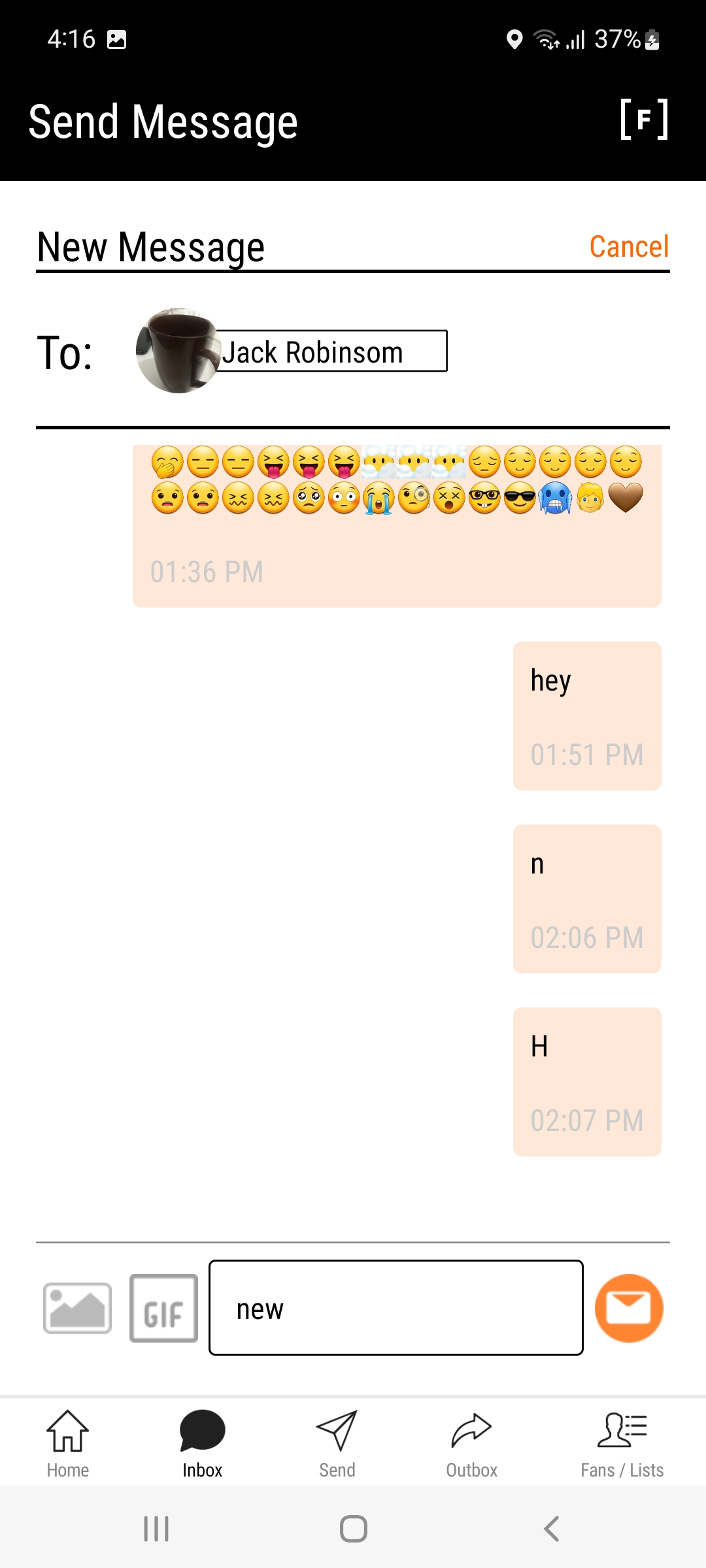Image resolution: width=706 pixels, height=1568 pixels.
Task: Cancel the new message
Action: (629, 247)
